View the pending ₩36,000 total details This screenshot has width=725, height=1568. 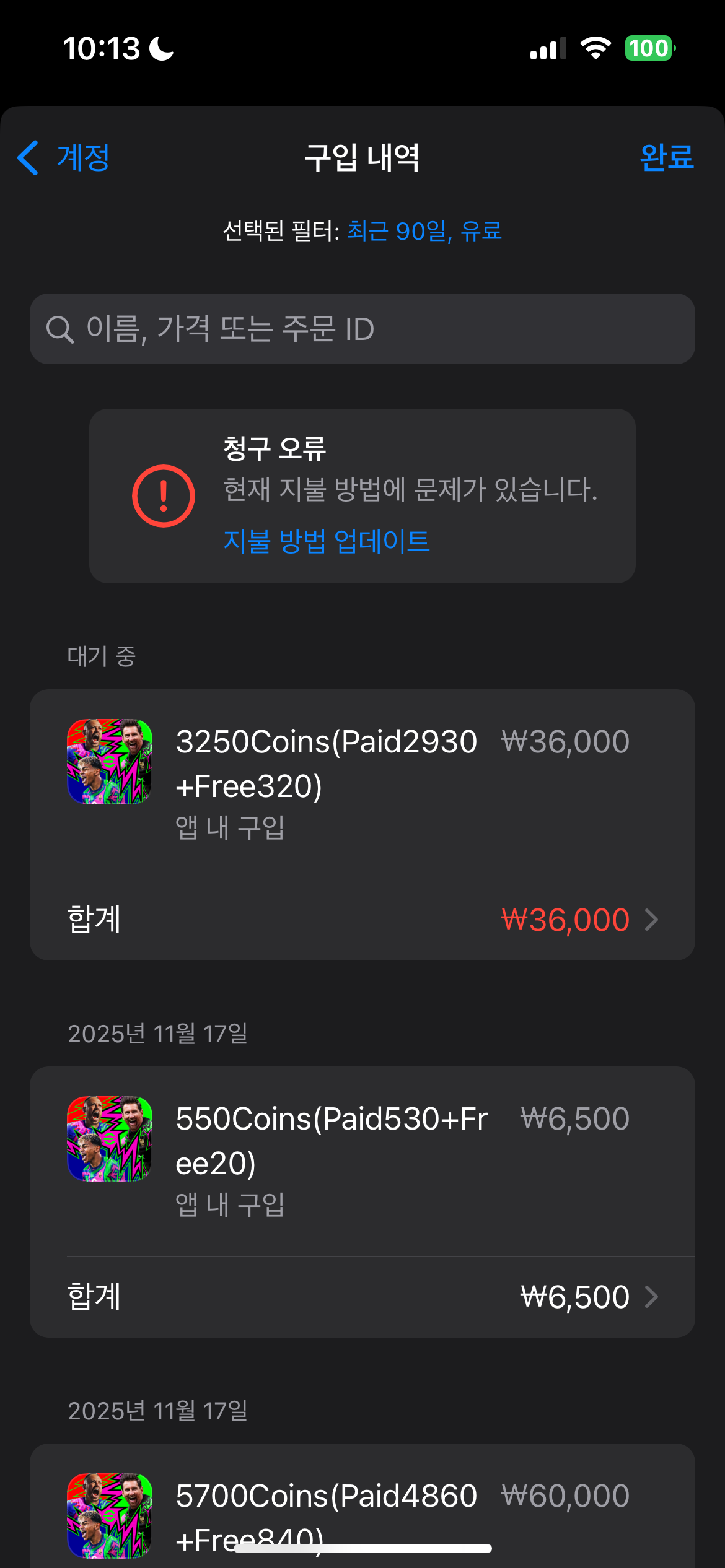coord(362,920)
